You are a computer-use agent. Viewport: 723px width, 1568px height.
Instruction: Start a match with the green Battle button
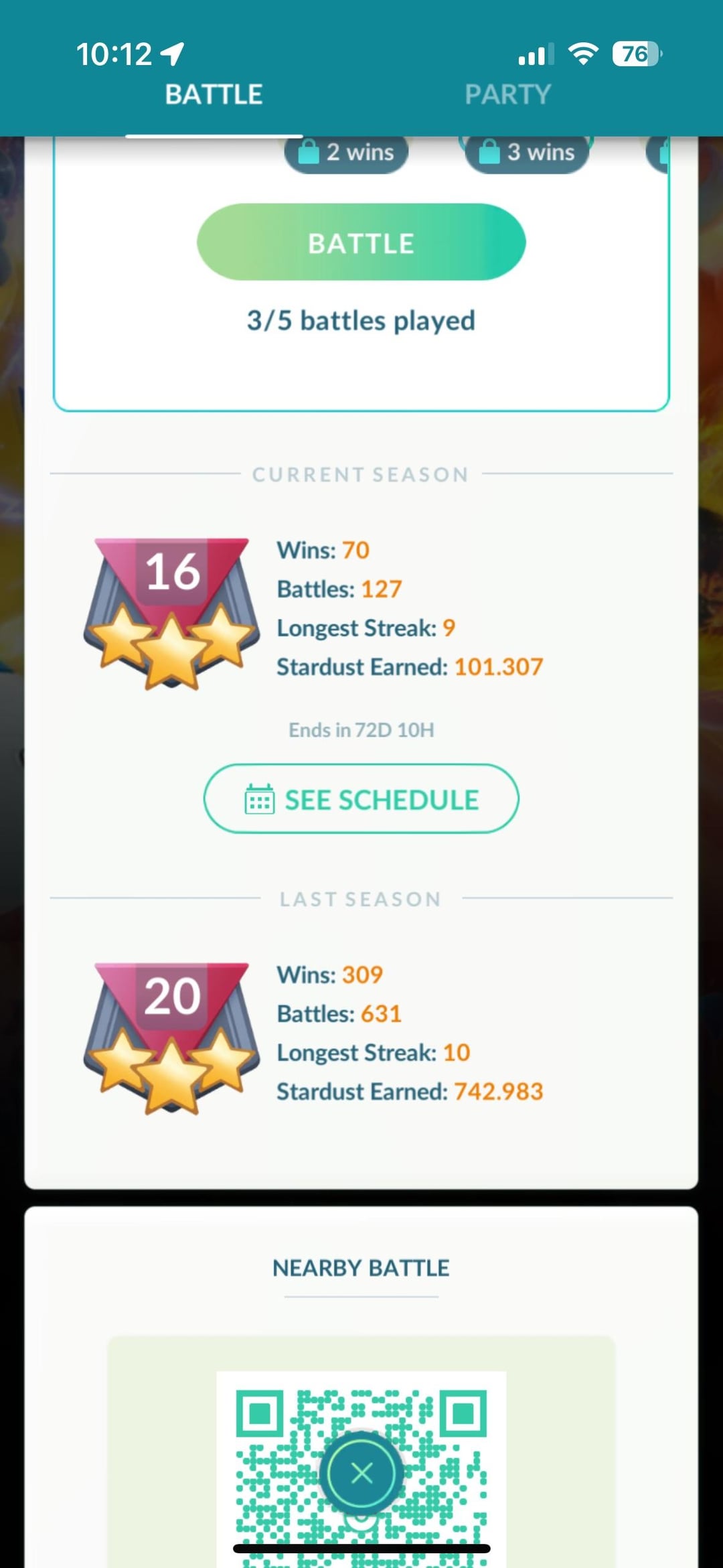361,242
